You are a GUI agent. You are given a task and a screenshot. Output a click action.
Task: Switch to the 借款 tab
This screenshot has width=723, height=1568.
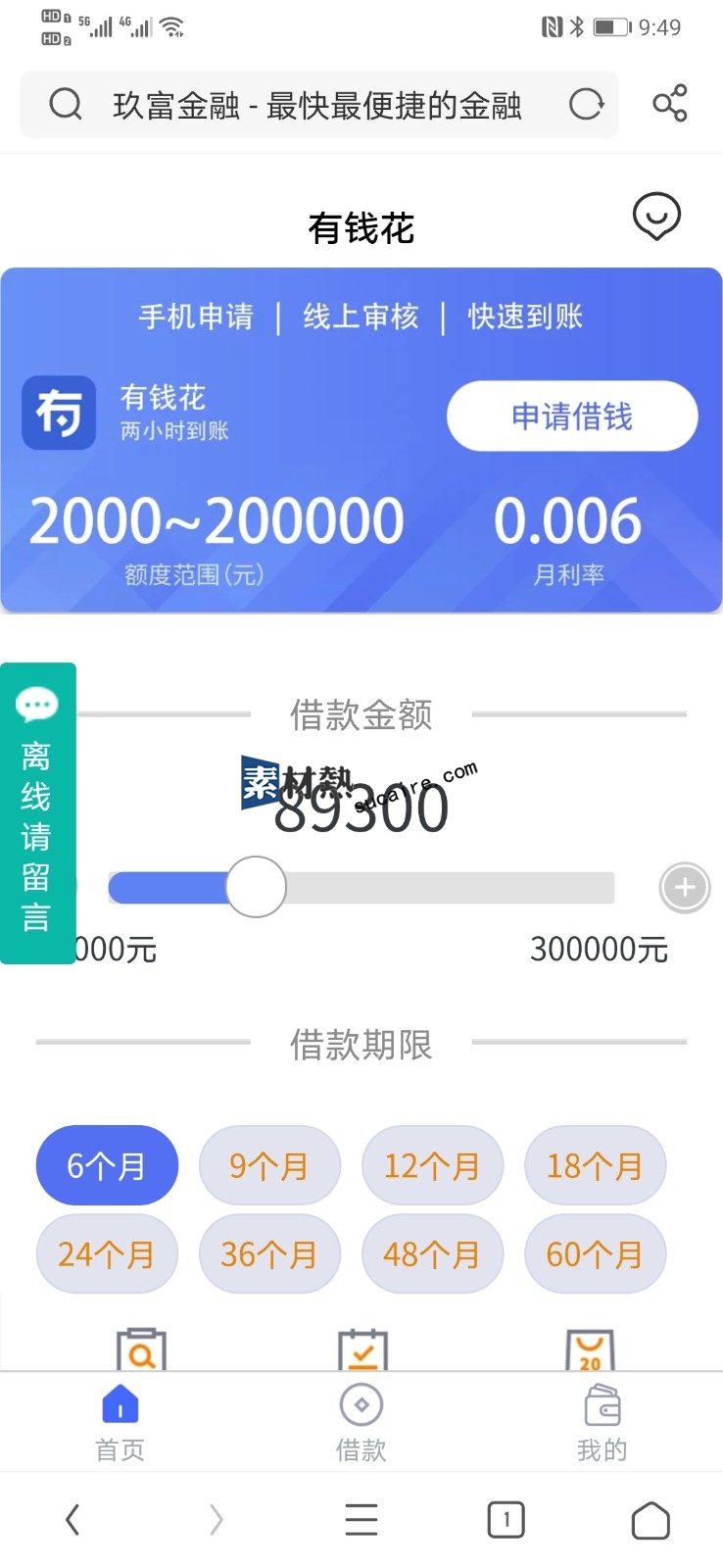tap(361, 1422)
